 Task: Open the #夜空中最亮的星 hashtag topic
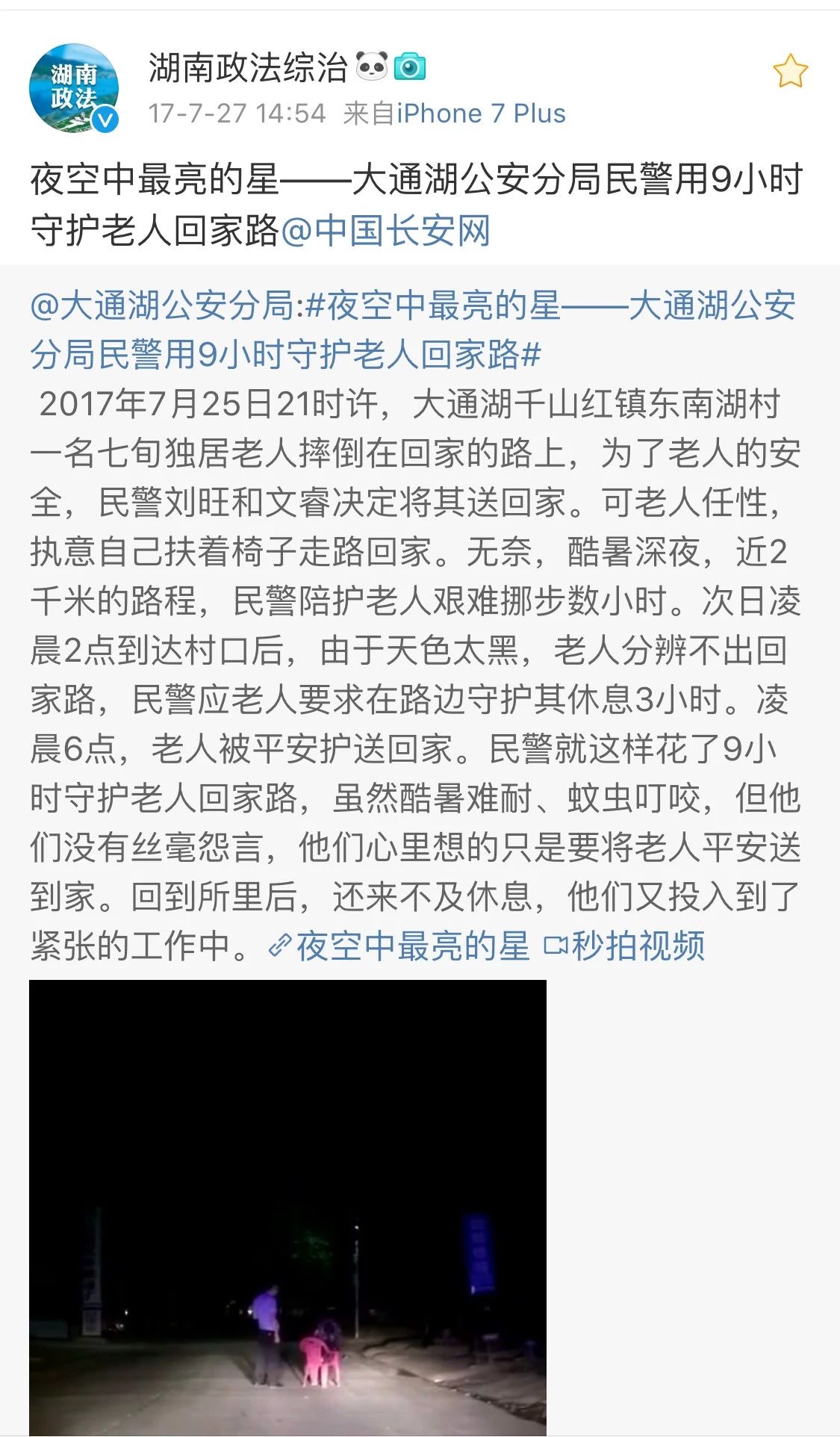click(413, 329)
